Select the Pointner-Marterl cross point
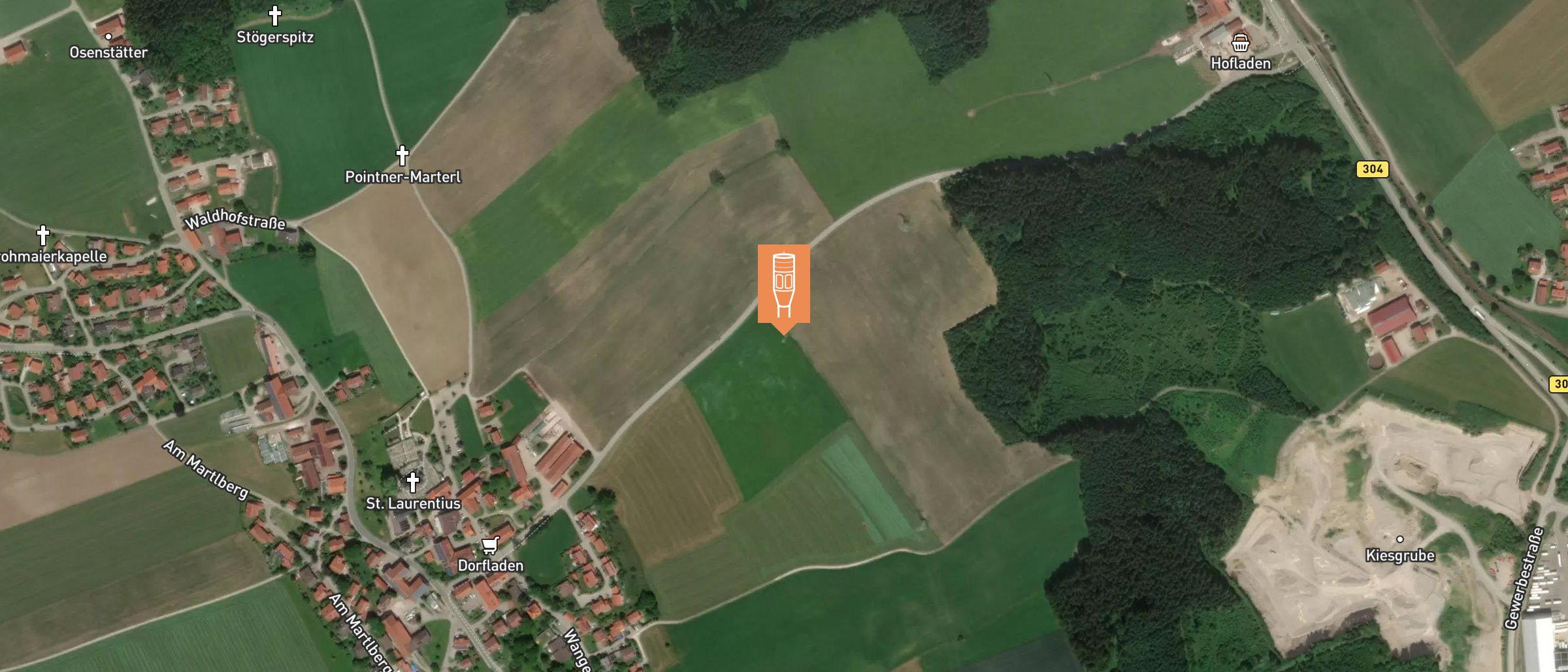This screenshot has width=1568, height=672. 402,156
